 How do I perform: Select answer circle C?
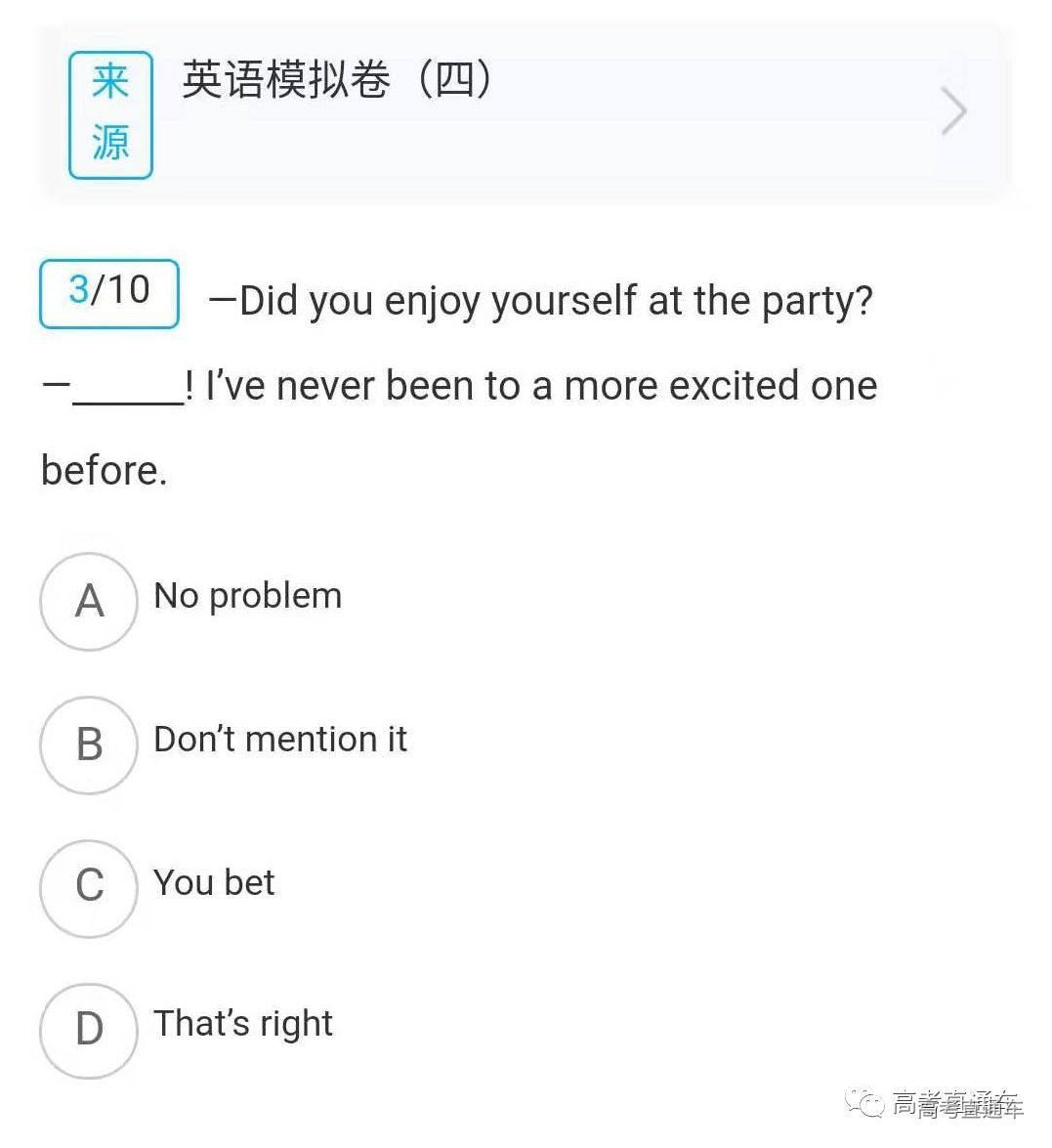88,888
